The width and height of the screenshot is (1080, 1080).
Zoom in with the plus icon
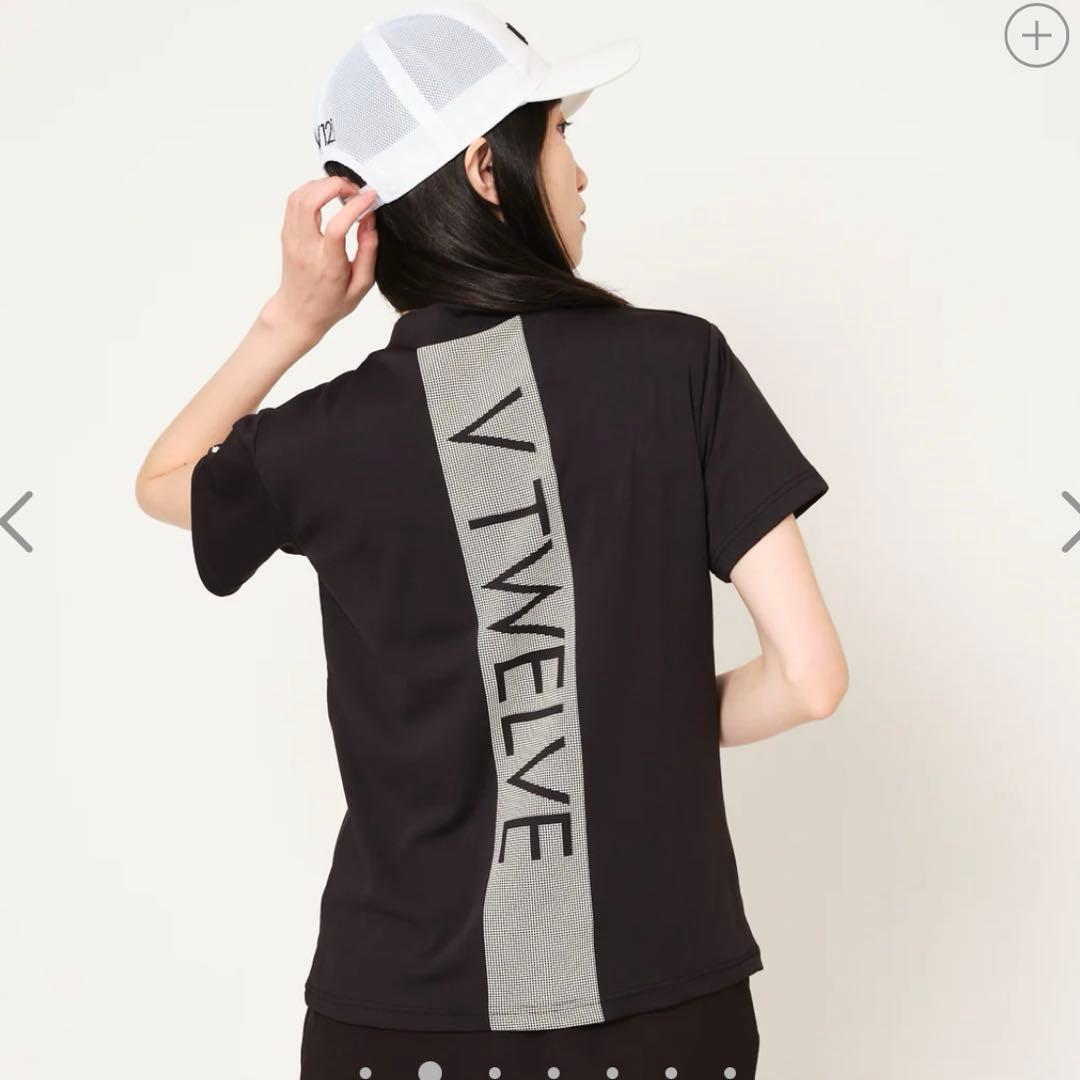[1036, 36]
